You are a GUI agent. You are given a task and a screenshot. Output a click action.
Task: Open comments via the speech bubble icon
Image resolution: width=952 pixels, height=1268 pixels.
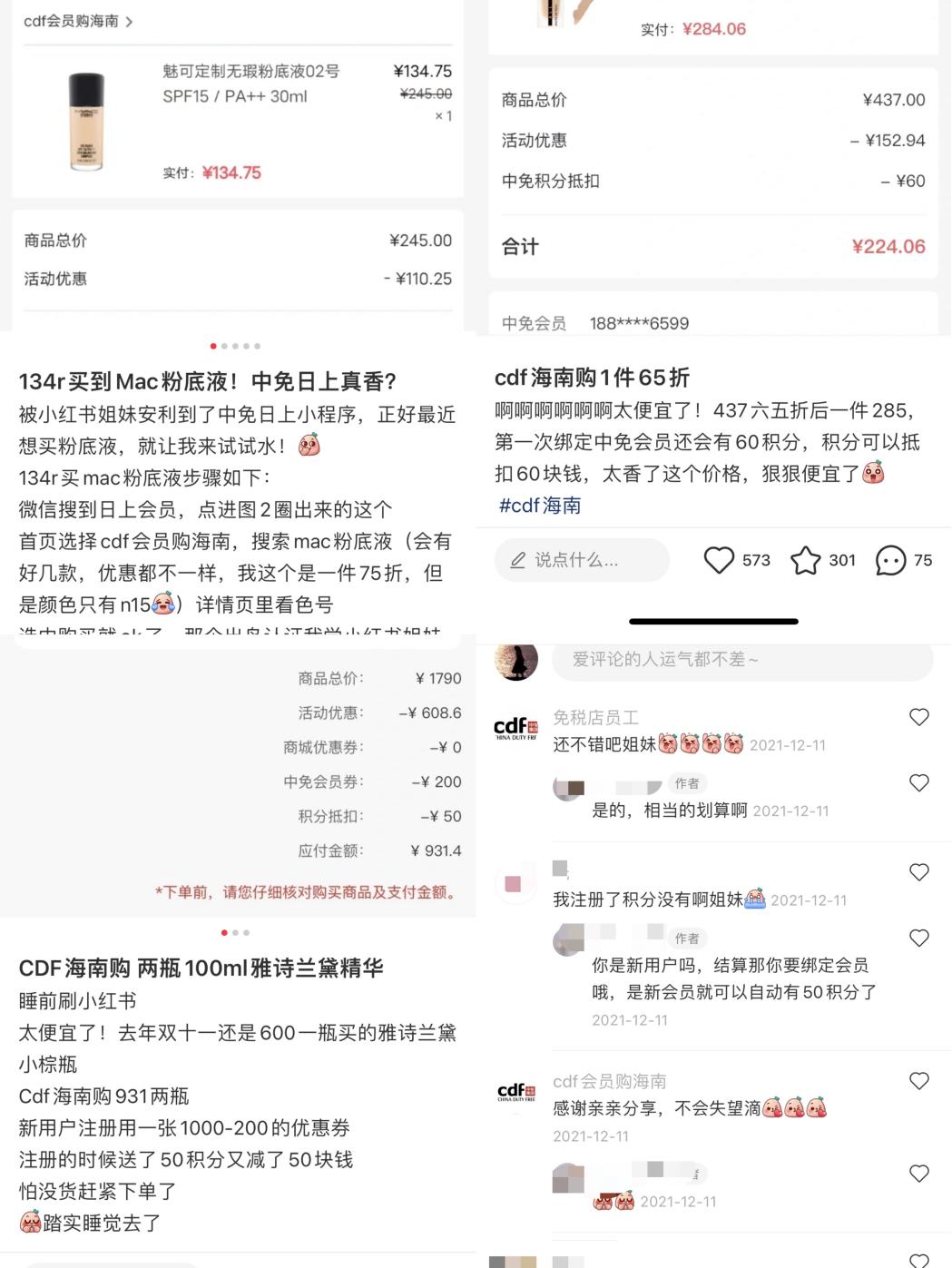click(x=892, y=560)
